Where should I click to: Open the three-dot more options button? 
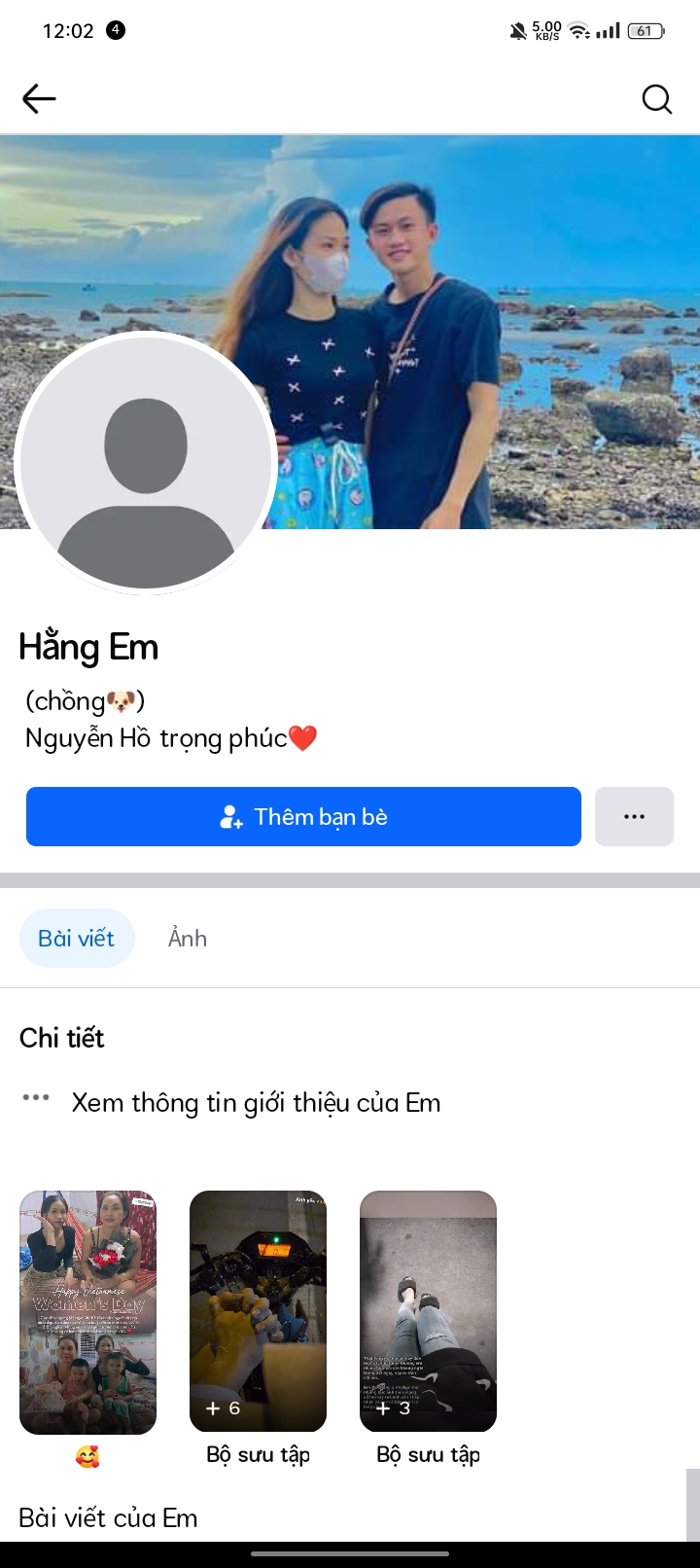(634, 817)
